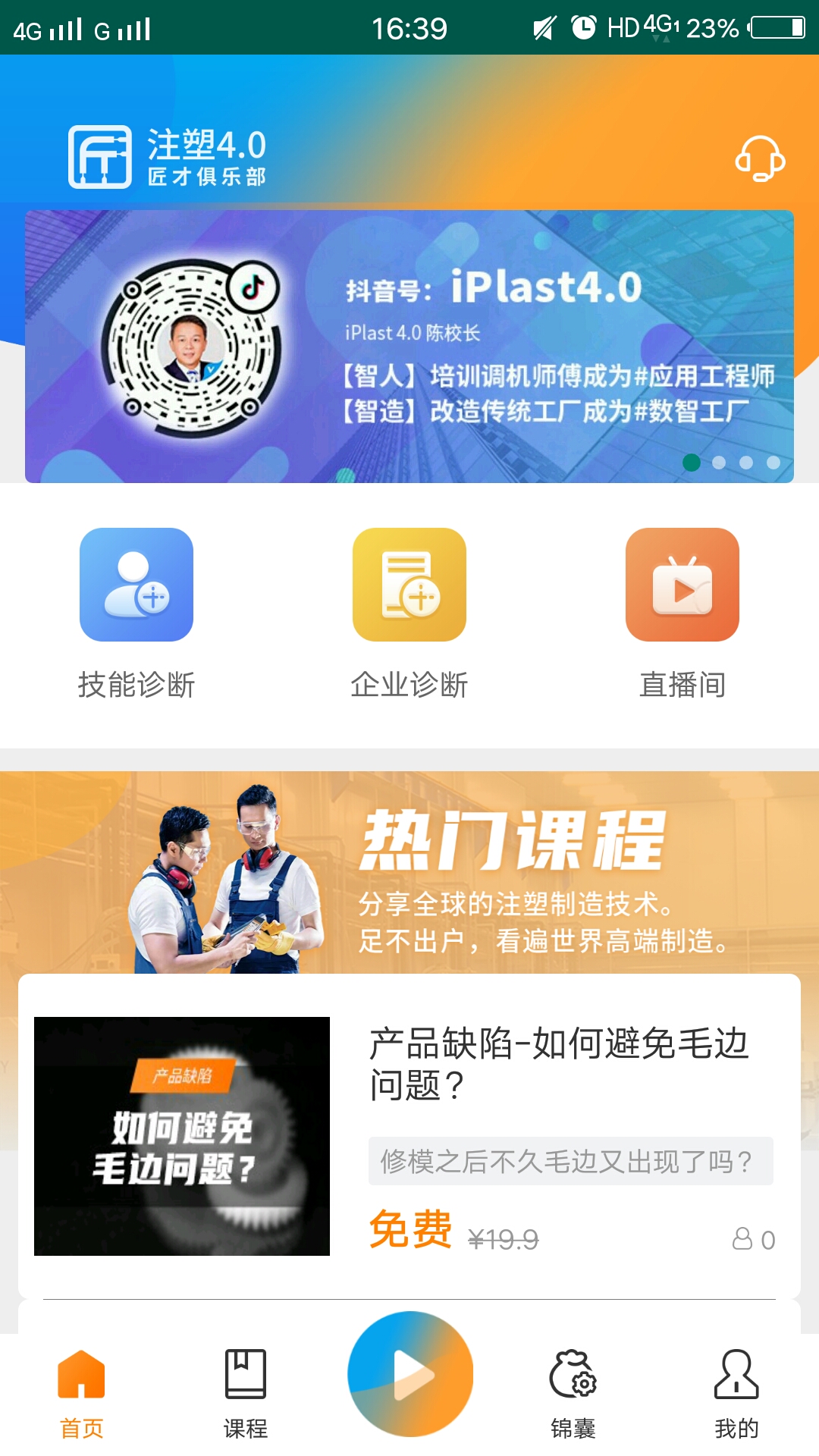Open the course 产品缺陷-如何避免毛边问题？
Image resolution: width=819 pixels, height=1456 pixels.
558,1063
